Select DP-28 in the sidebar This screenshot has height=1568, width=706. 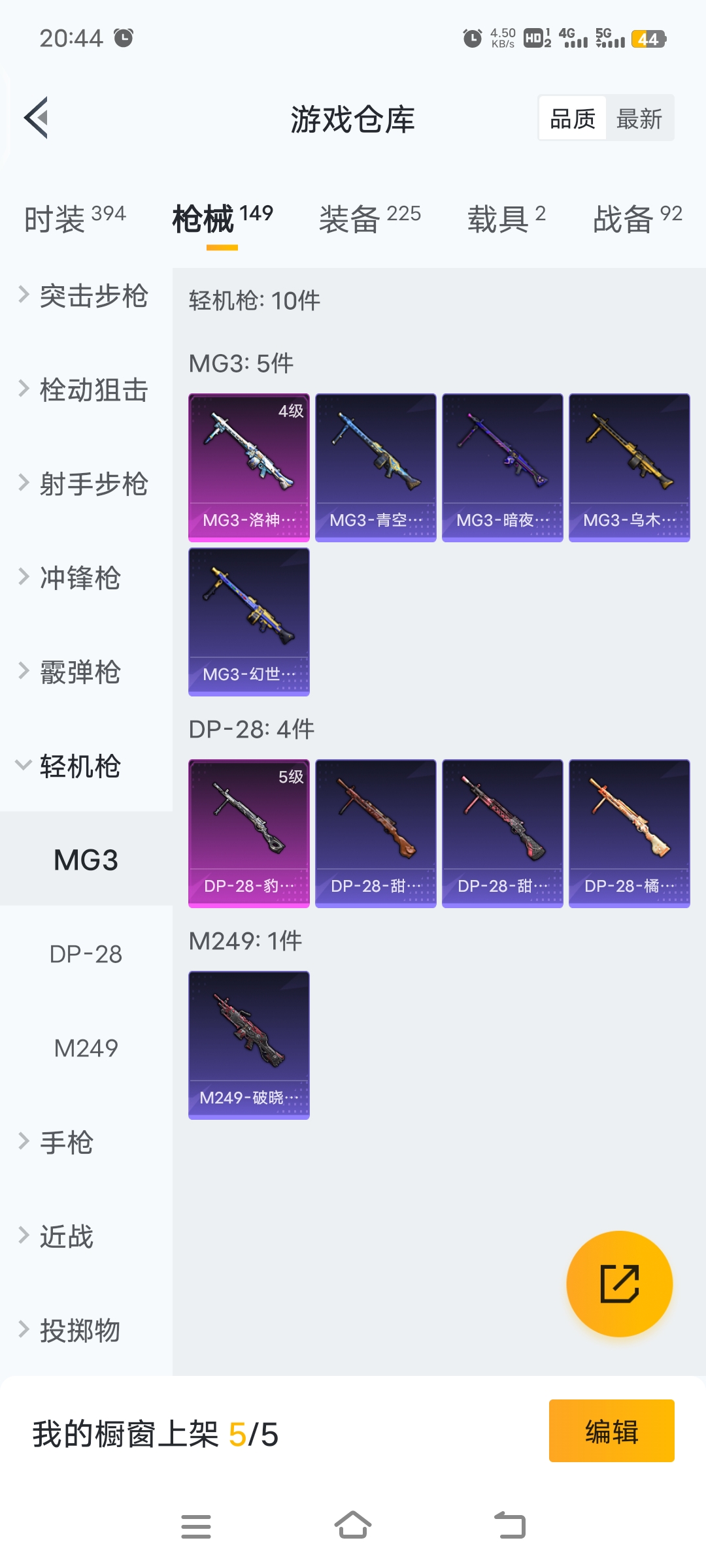86,954
